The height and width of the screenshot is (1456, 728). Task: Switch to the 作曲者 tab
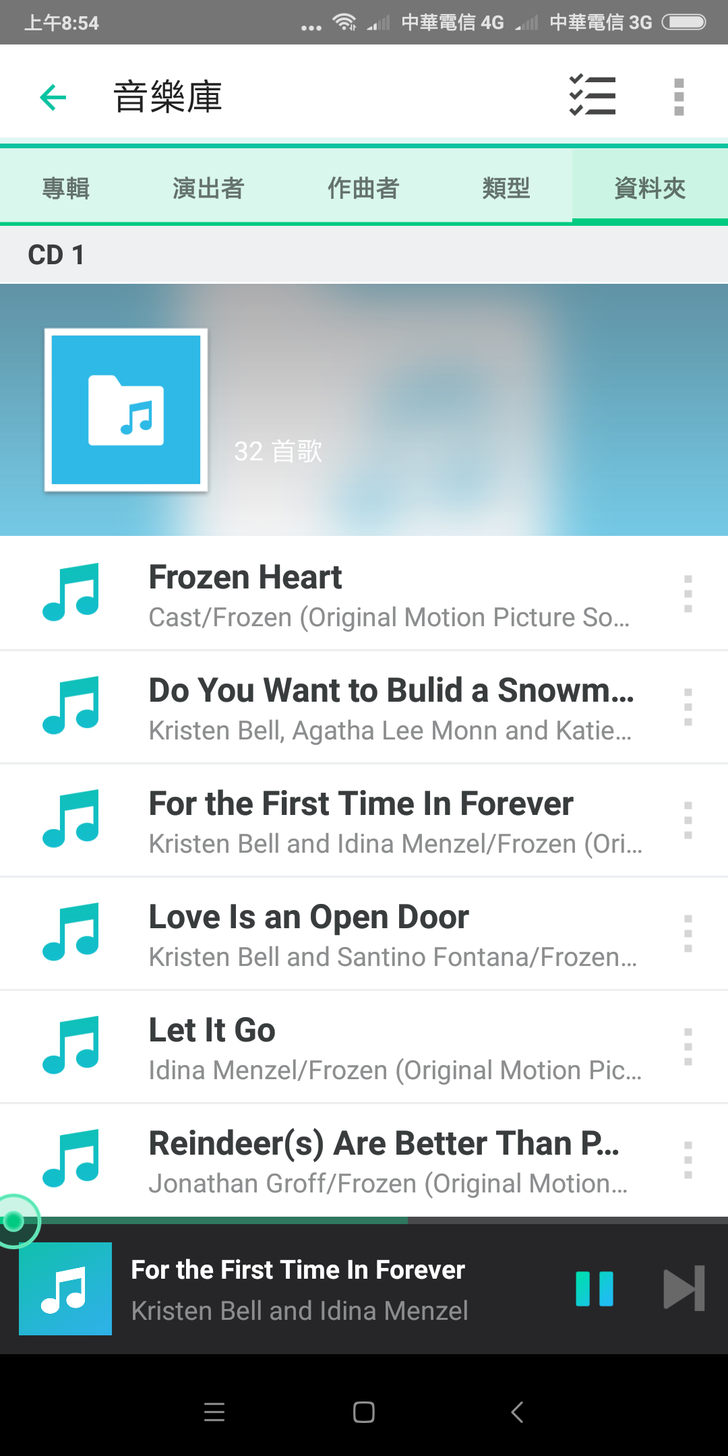tap(363, 188)
